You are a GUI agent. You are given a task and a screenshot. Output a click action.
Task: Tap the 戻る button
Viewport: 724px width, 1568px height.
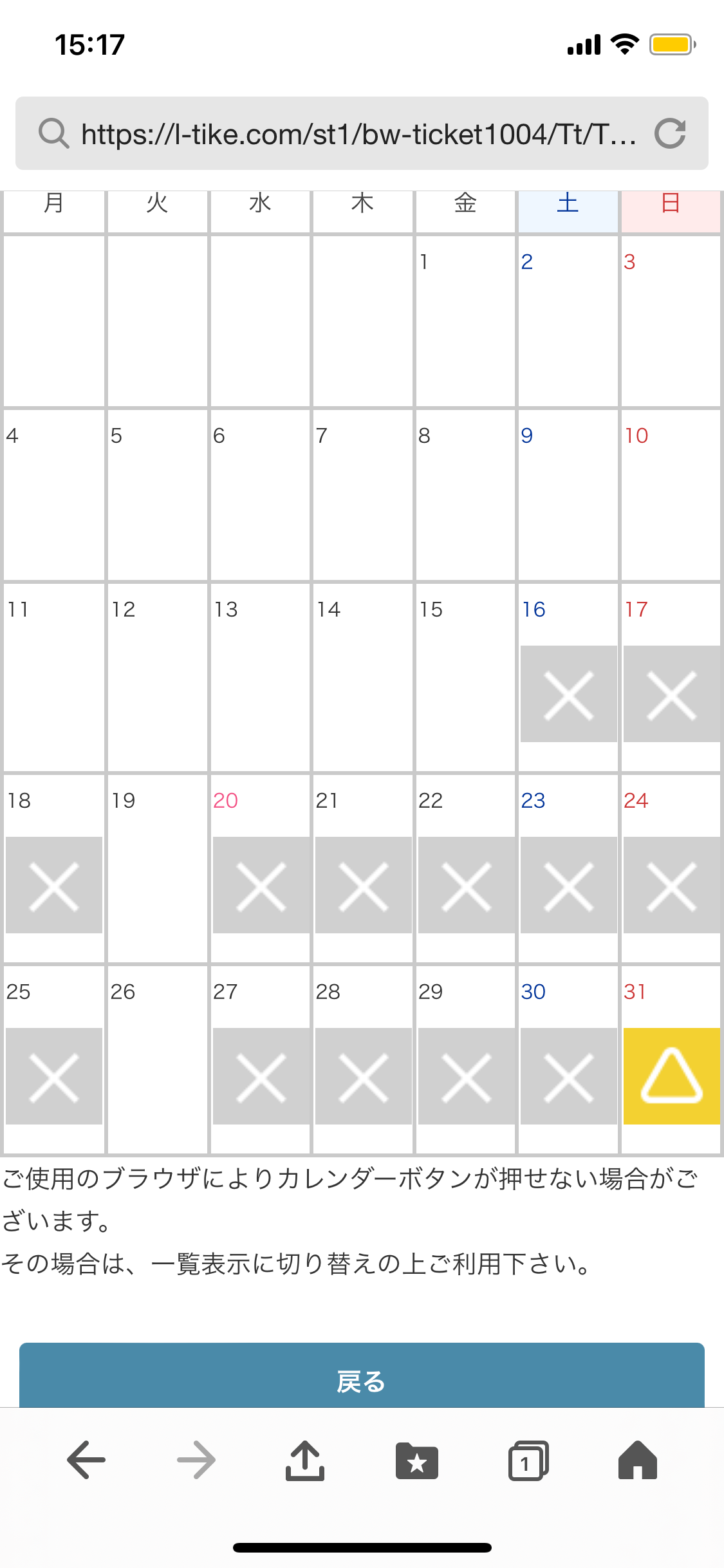[362, 1375]
